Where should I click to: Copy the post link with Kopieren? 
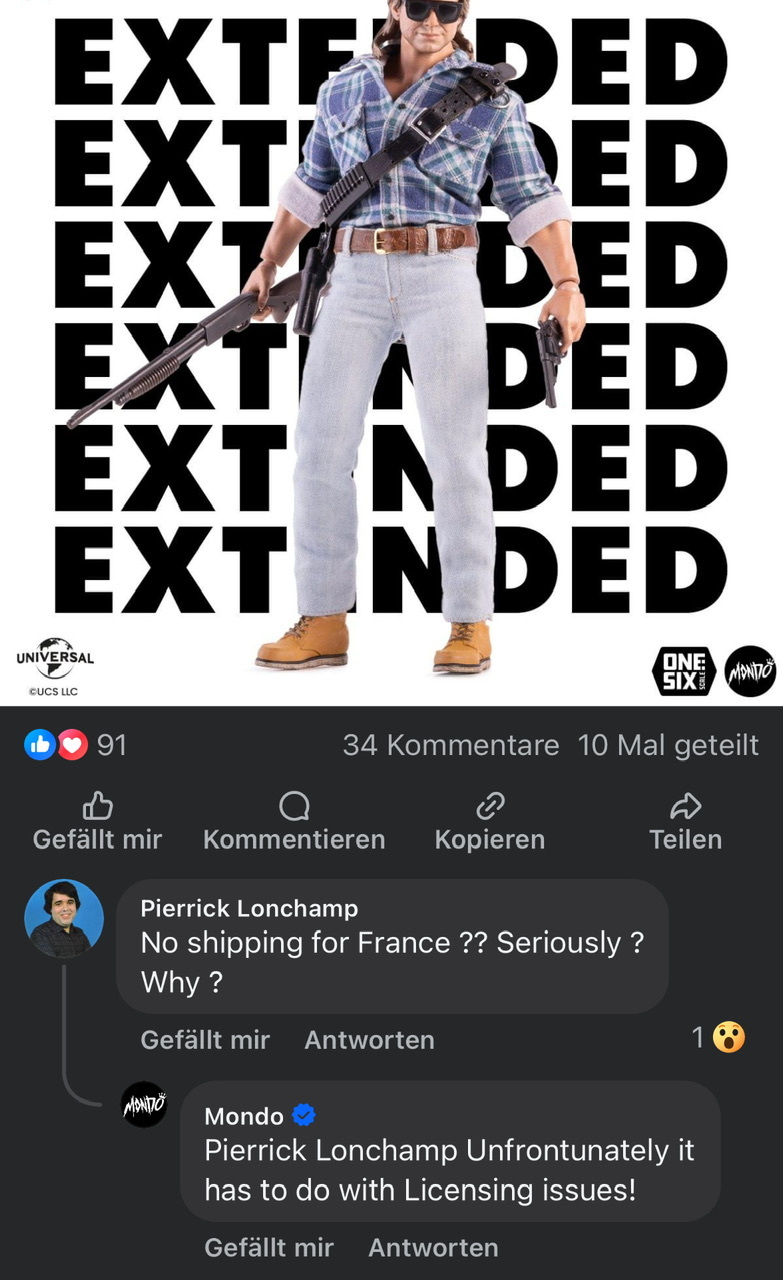click(490, 822)
